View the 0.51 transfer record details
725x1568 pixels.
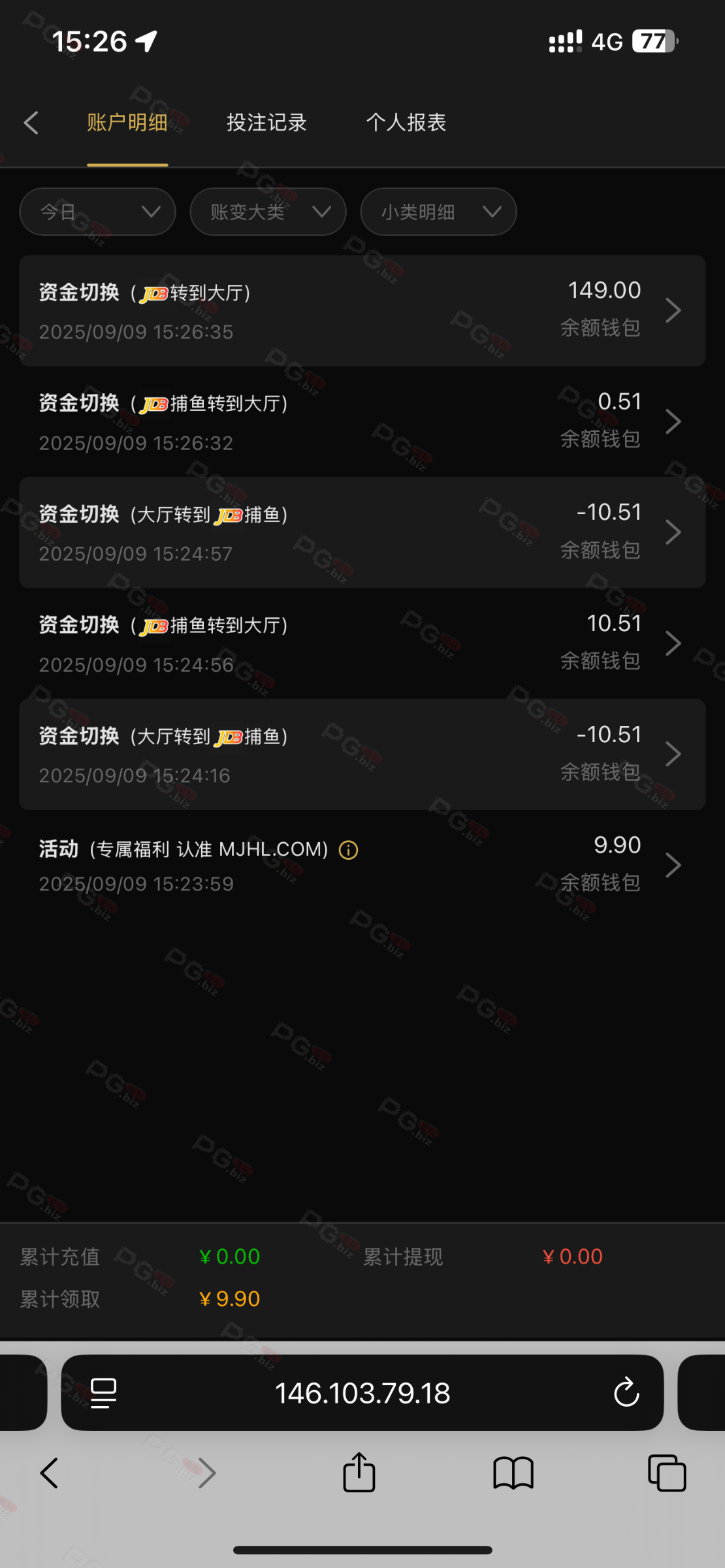coord(362,421)
